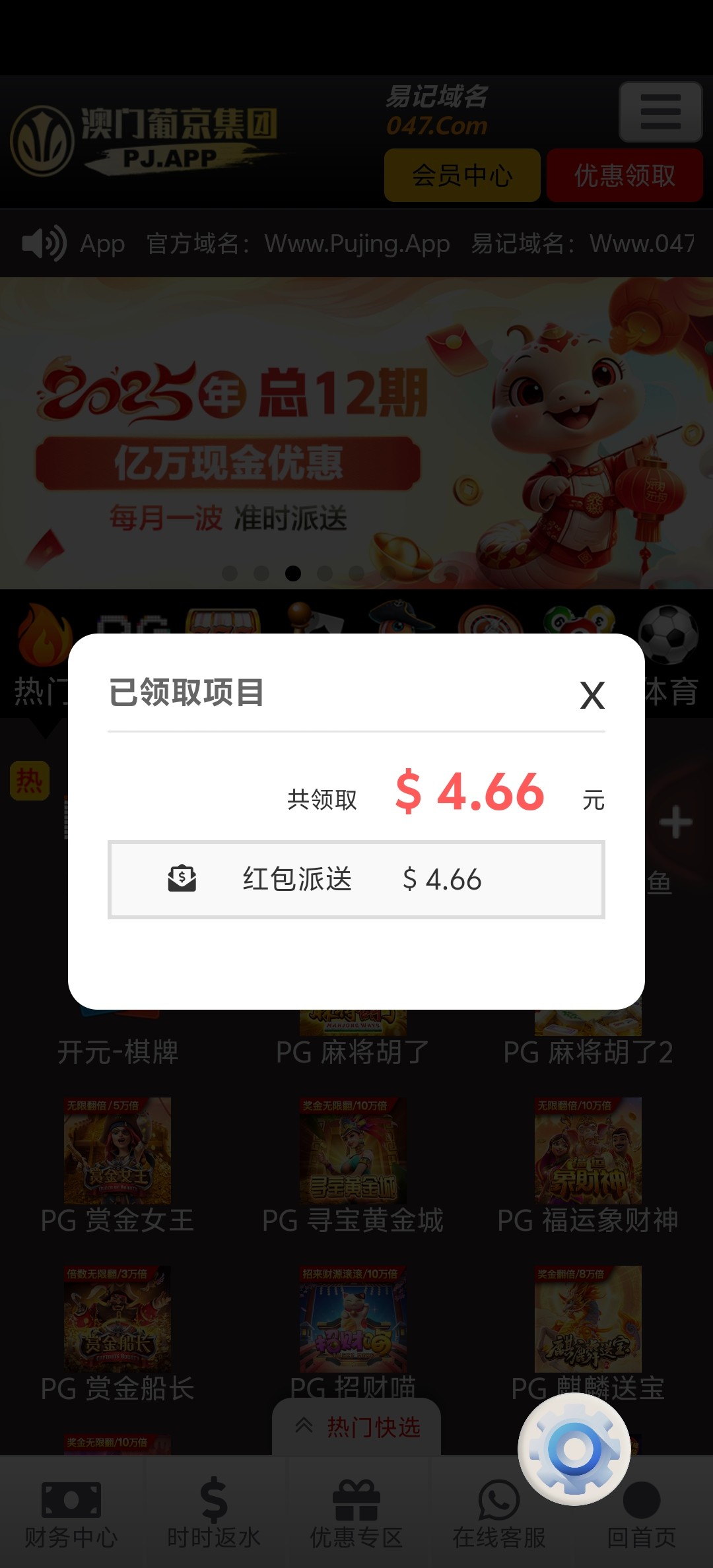Tap the speaker announcement icon
Image resolution: width=713 pixels, height=1568 pixels.
tap(44, 244)
